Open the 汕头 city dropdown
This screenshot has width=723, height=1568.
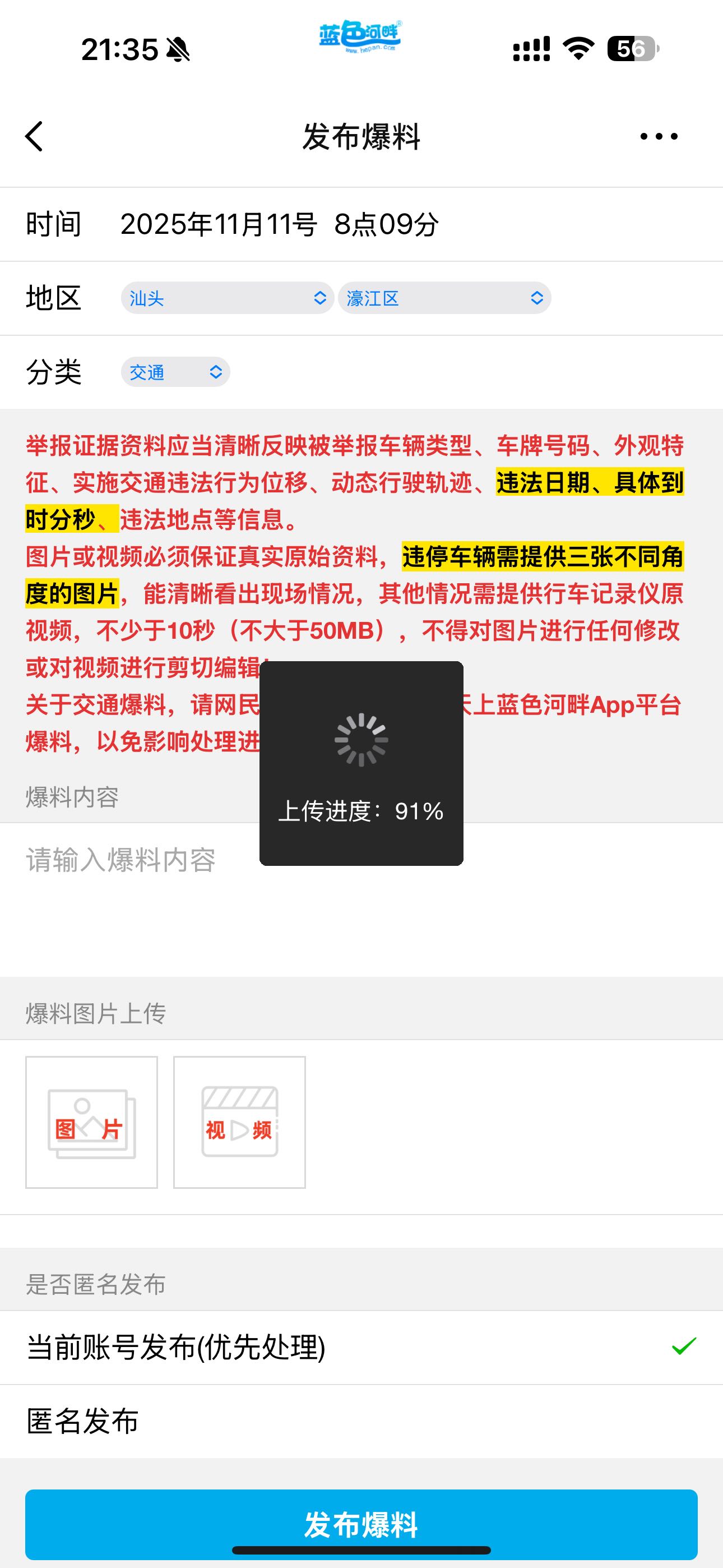(x=228, y=298)
